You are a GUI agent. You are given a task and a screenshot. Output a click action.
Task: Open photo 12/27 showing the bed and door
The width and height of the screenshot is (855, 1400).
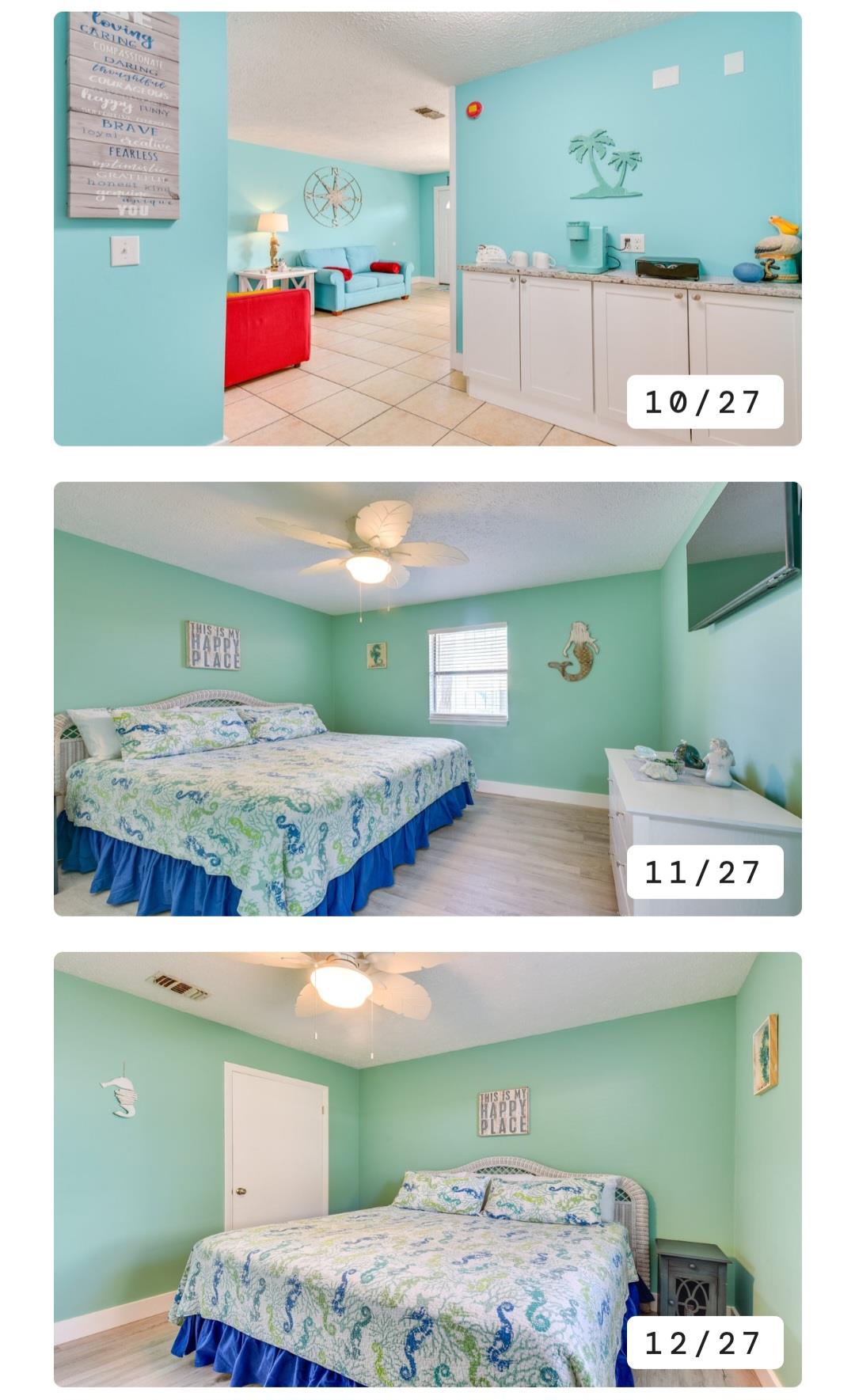tap(427, 1169)
